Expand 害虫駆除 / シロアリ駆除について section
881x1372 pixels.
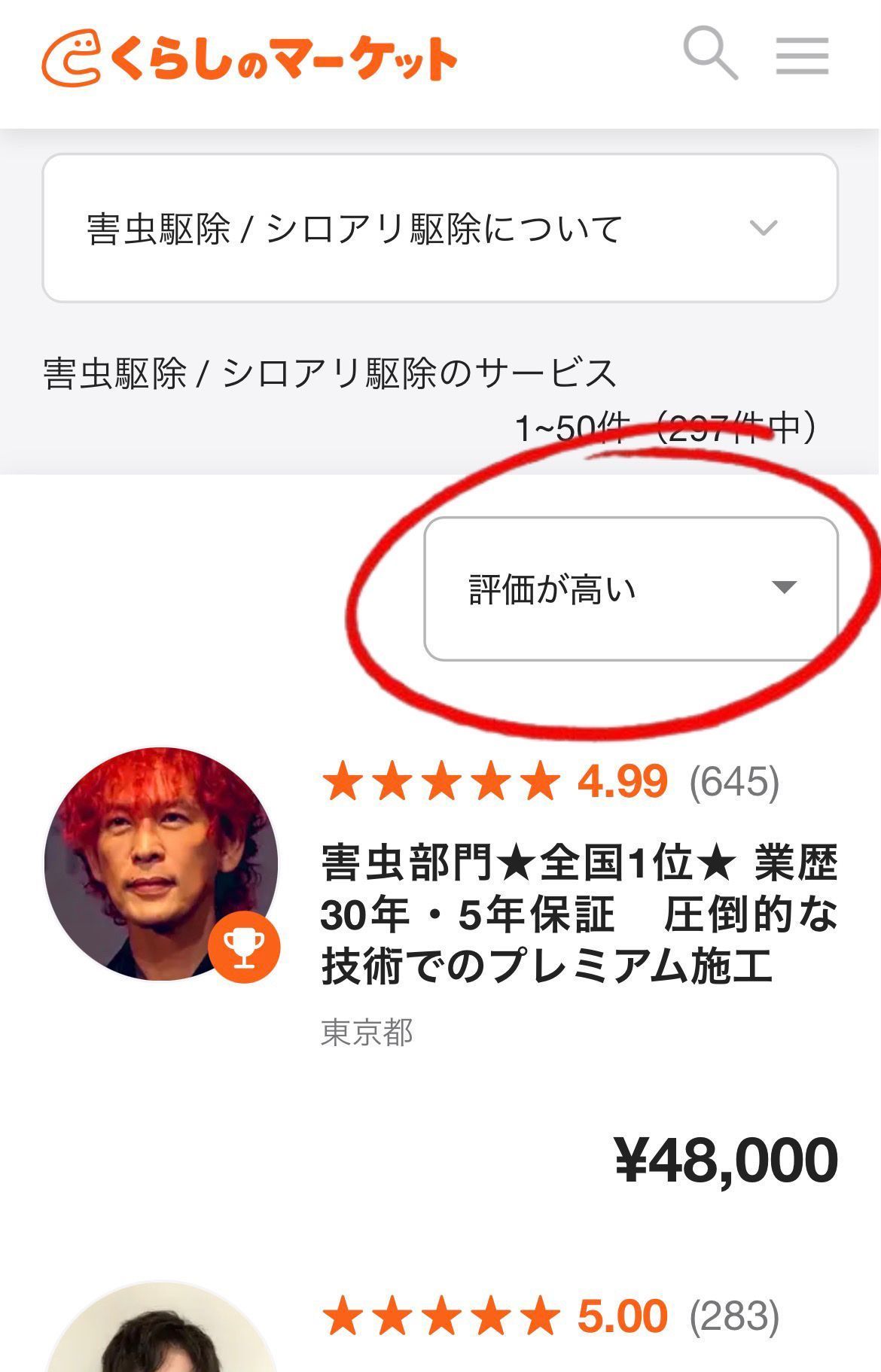click(440, 228)
